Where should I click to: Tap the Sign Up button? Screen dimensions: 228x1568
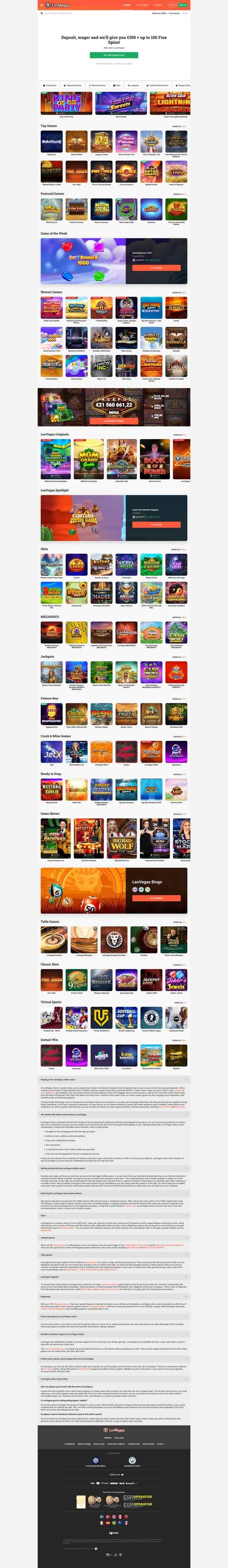182,5
